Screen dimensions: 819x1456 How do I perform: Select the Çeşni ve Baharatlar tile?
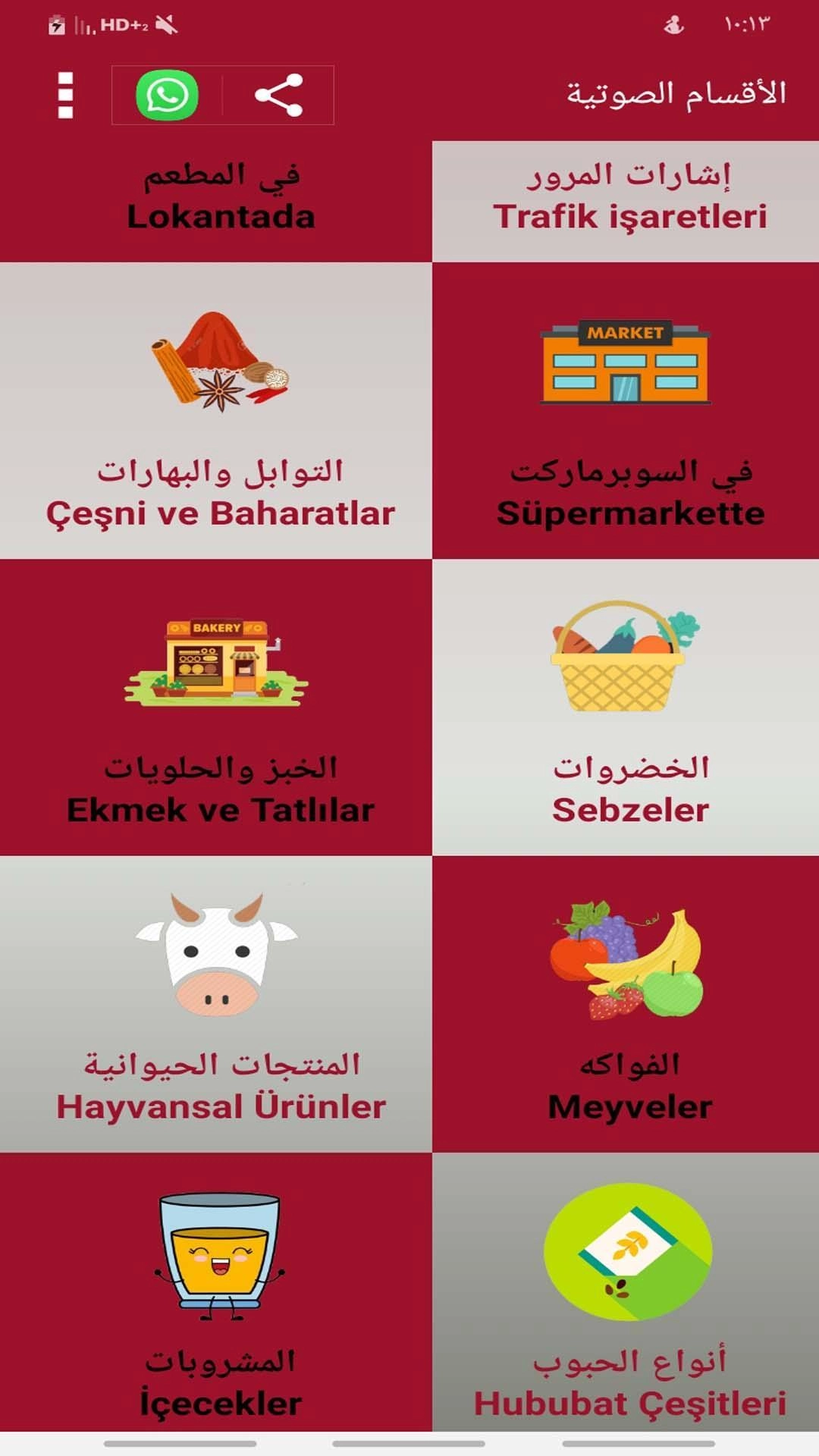tap(216, 411)
